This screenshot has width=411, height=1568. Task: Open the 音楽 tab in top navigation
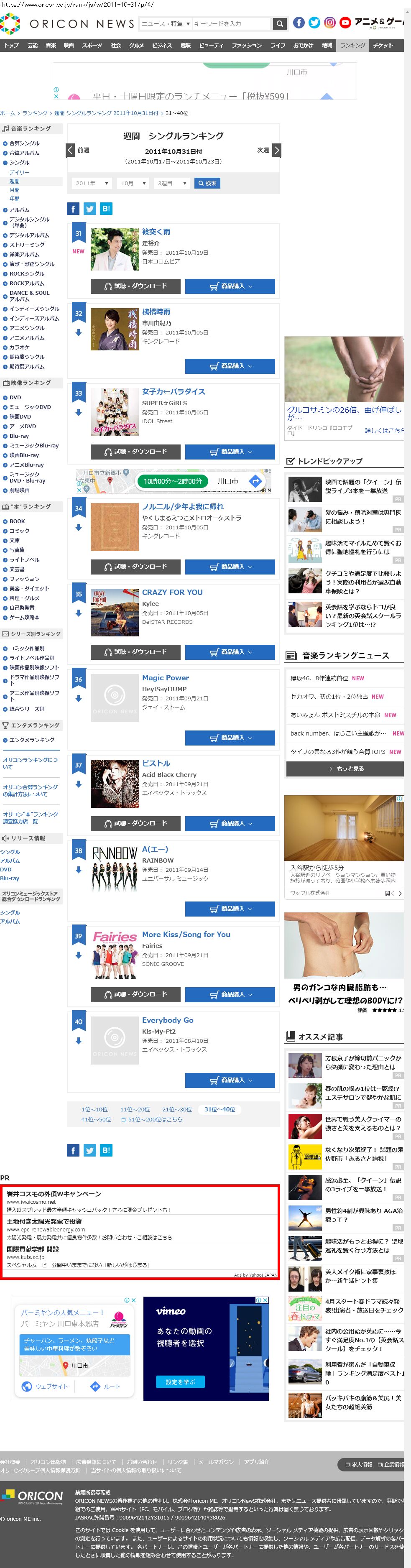[x=51, y=45]
